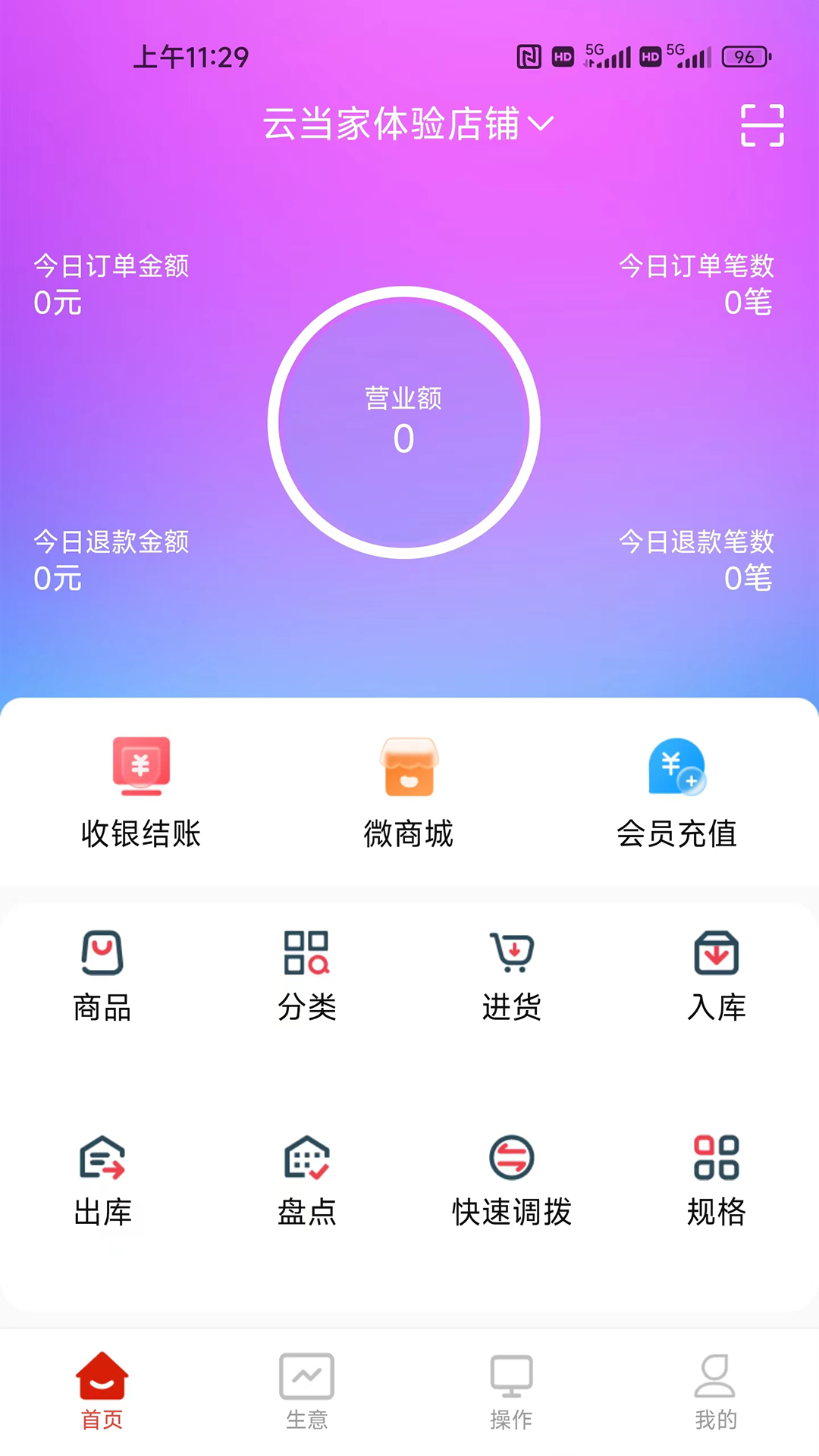
Task: Switch to the 首页 home tab
Action: tap(102, 1392)
